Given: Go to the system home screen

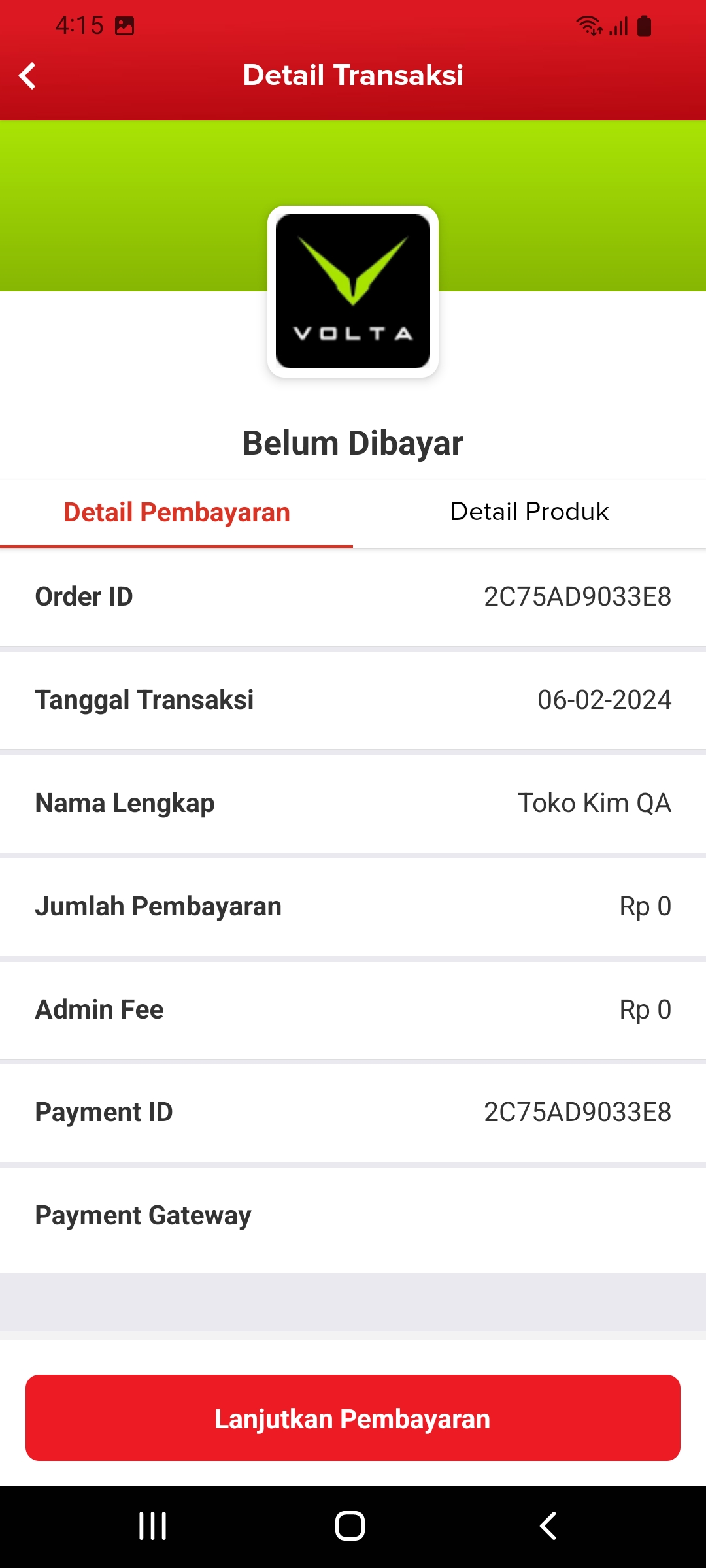Looking at the screenshot, I should click(x=350, y=1526).
